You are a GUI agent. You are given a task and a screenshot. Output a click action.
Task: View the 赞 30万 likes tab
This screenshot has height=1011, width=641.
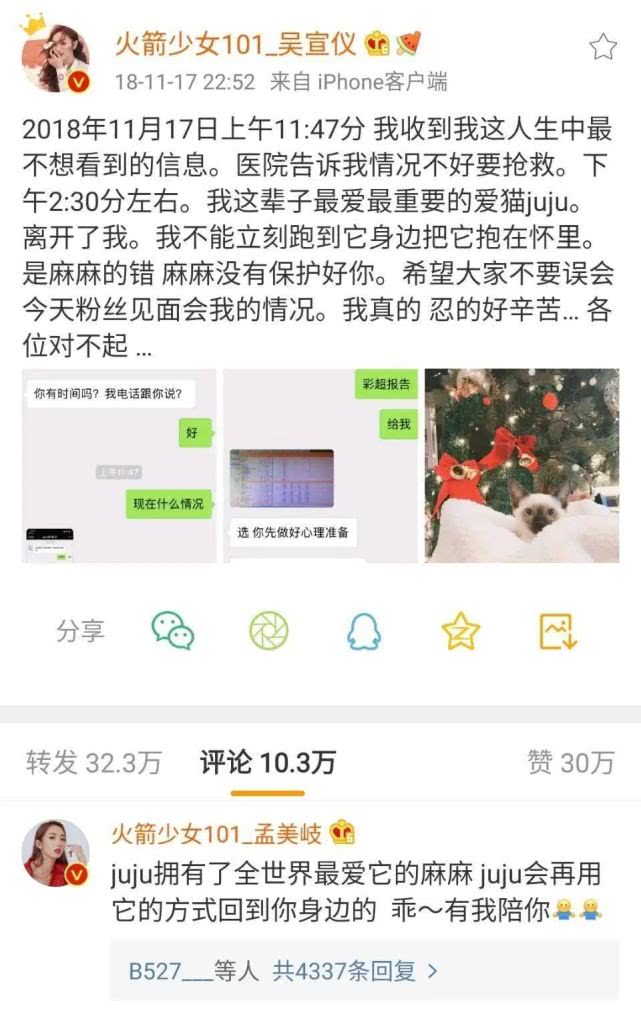(x=570, y=763)
